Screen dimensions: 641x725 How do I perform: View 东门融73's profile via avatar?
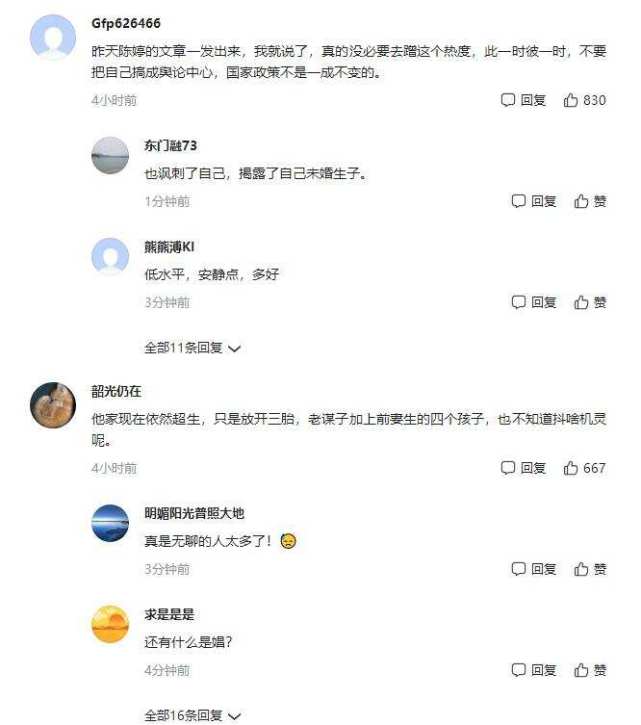coord(110,156)
